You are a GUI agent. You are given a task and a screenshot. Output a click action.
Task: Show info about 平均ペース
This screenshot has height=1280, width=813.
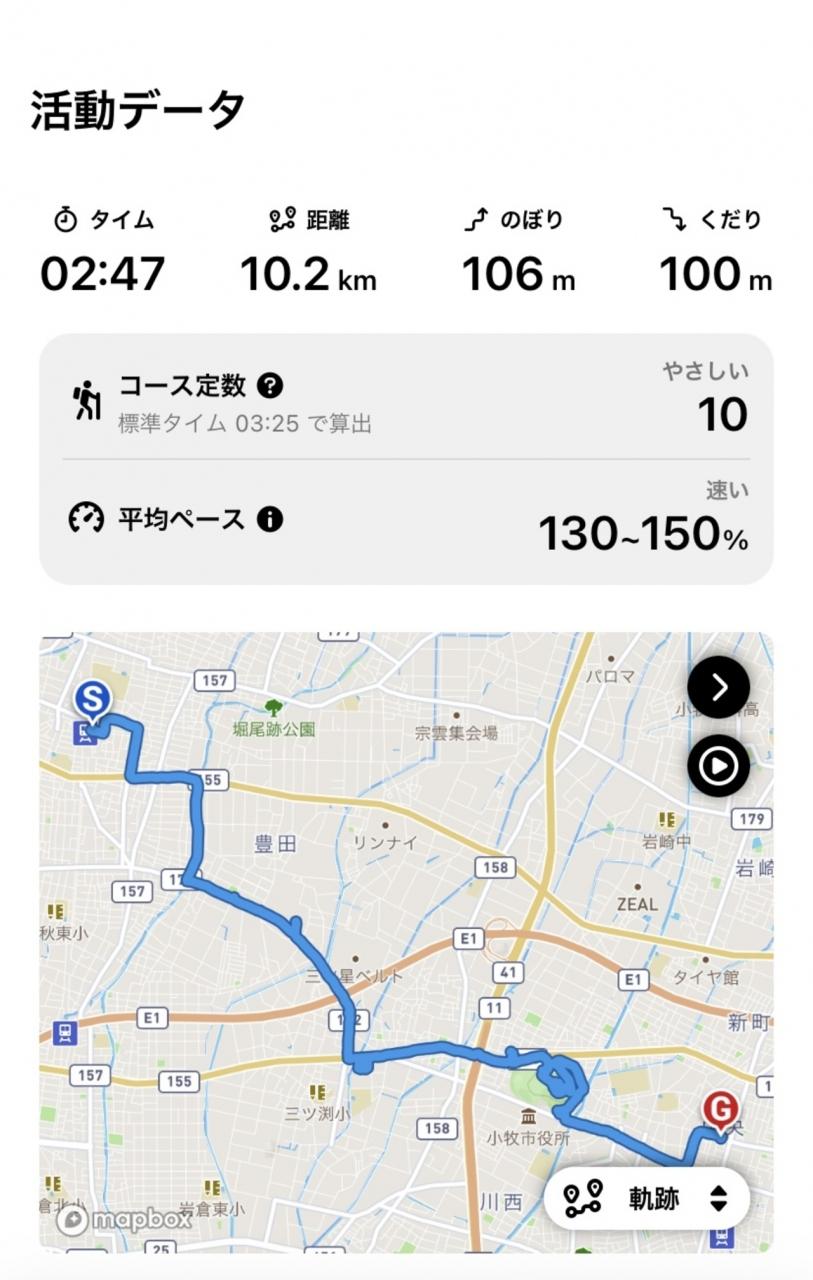click(x=270, y=519)
